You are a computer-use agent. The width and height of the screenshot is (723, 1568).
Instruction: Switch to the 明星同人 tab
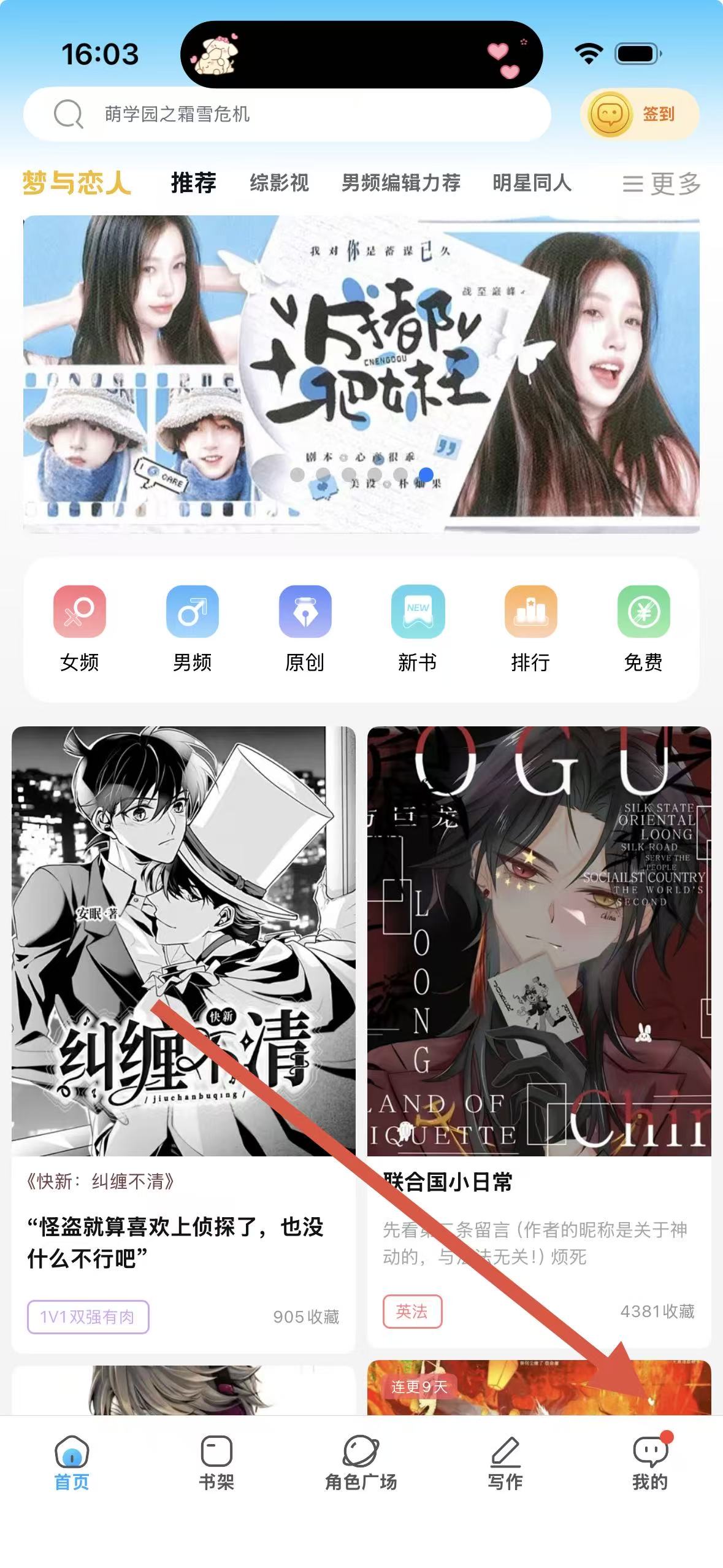[532, 183]
